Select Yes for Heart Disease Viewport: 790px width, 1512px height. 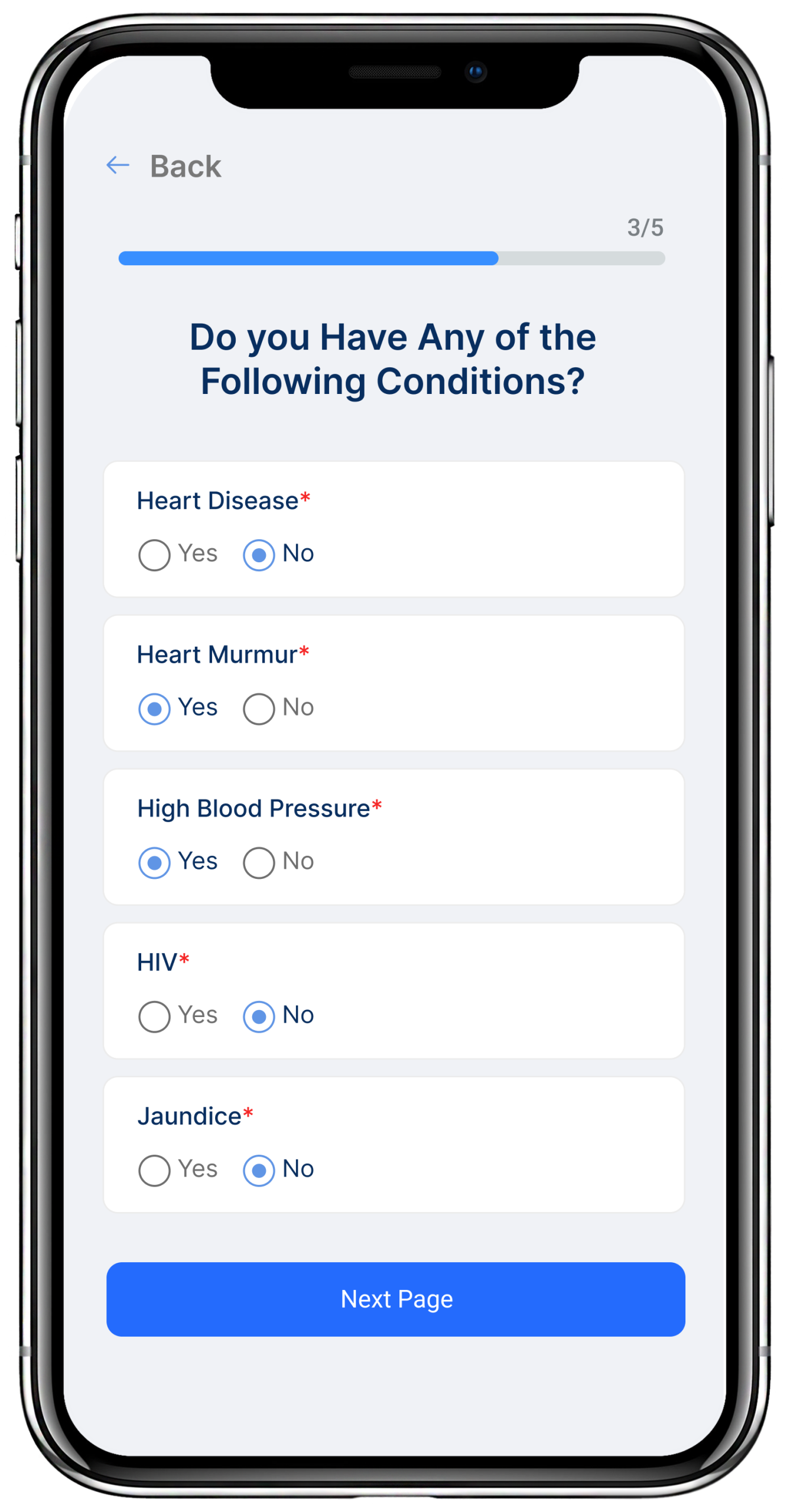click(x=154, y=555)
